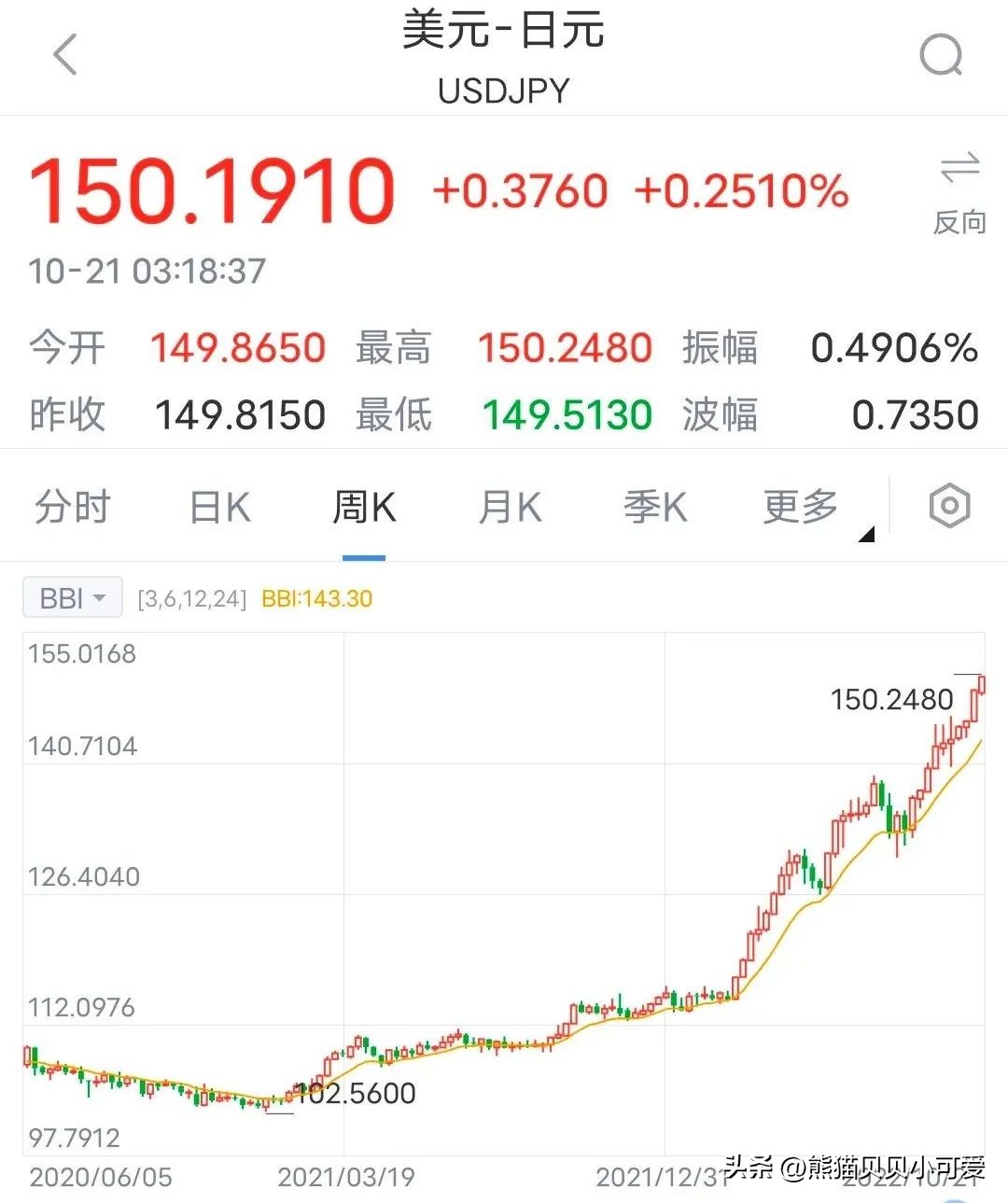This screenshot has height=1203, width=1008.
Task: Click the yellow BBI:143.30 value label
Action: (315, 596)
